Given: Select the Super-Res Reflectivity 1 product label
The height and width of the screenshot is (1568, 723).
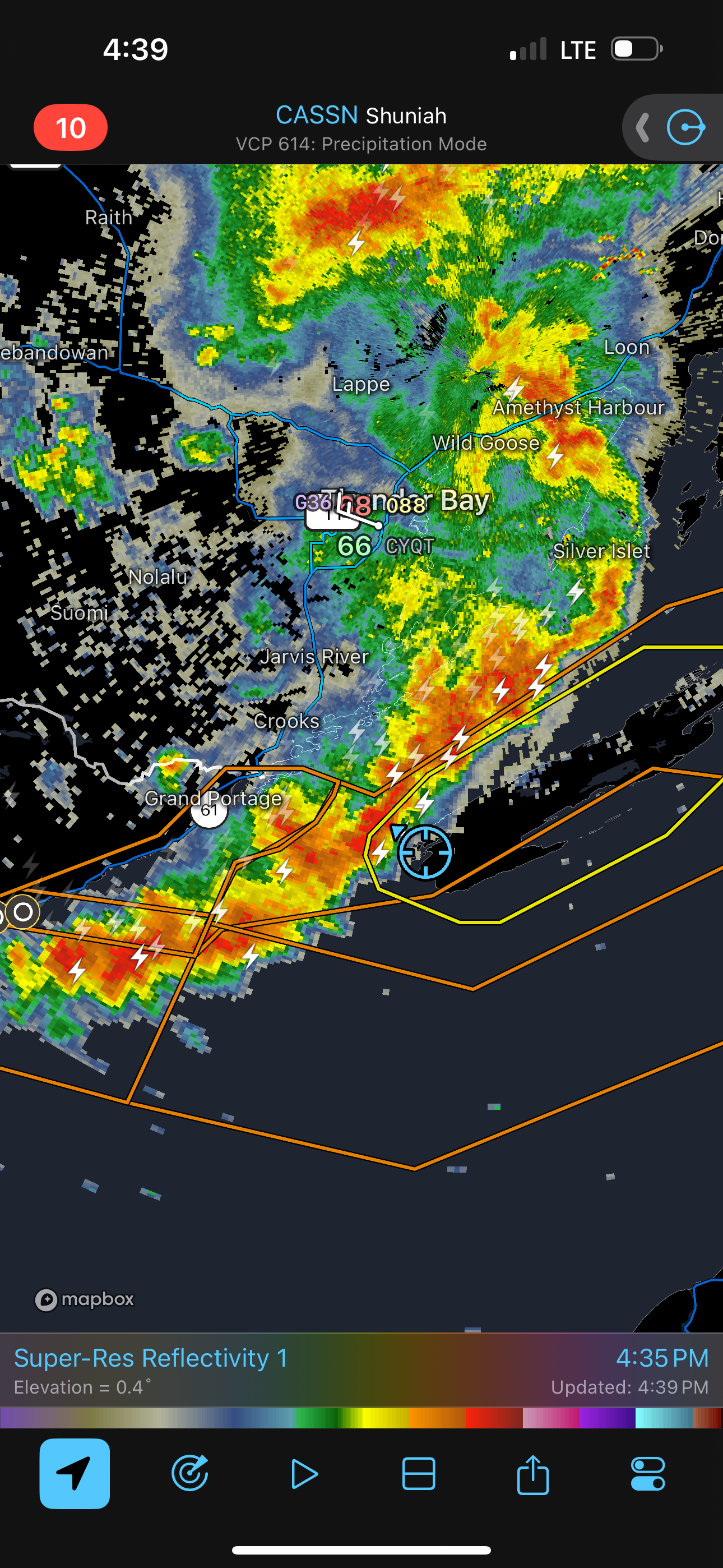Looking at the screenshot, I should (151, 1358).
